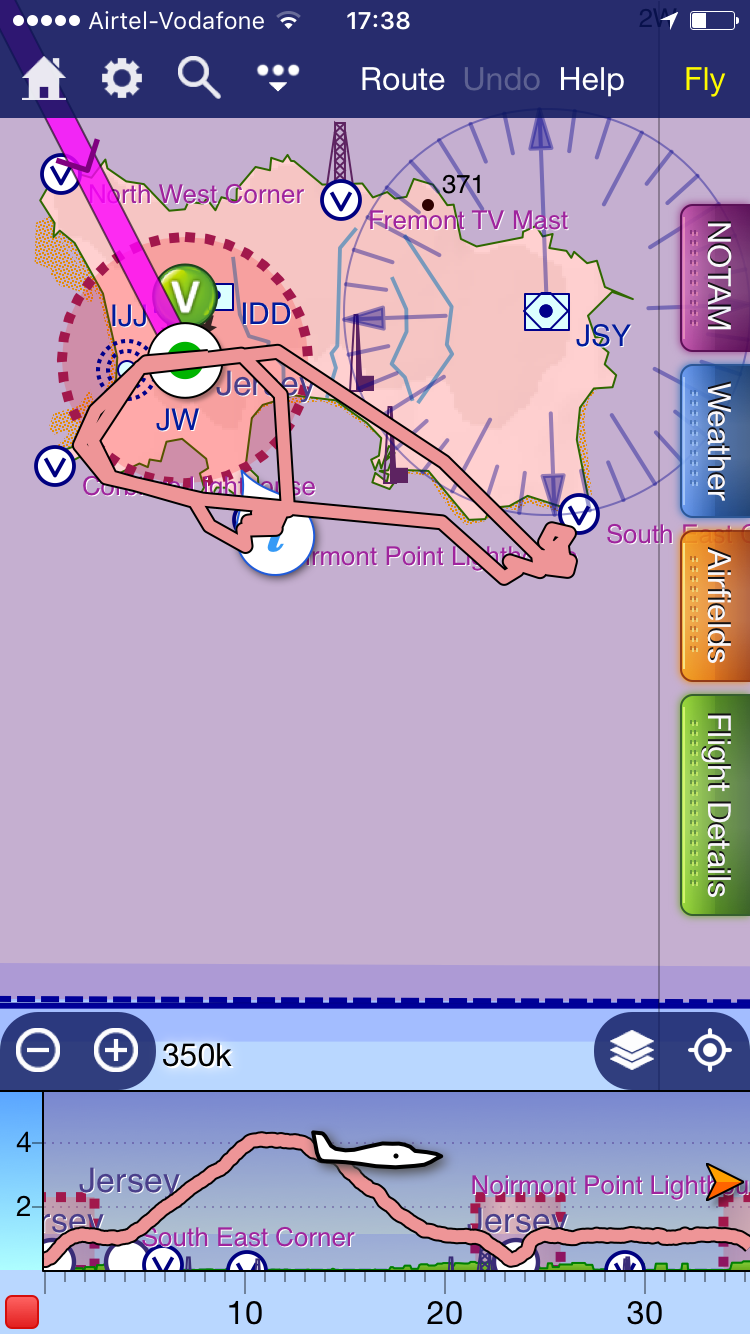Open the Route menu
Screen dimensions: 750x1334
(402, 80)
